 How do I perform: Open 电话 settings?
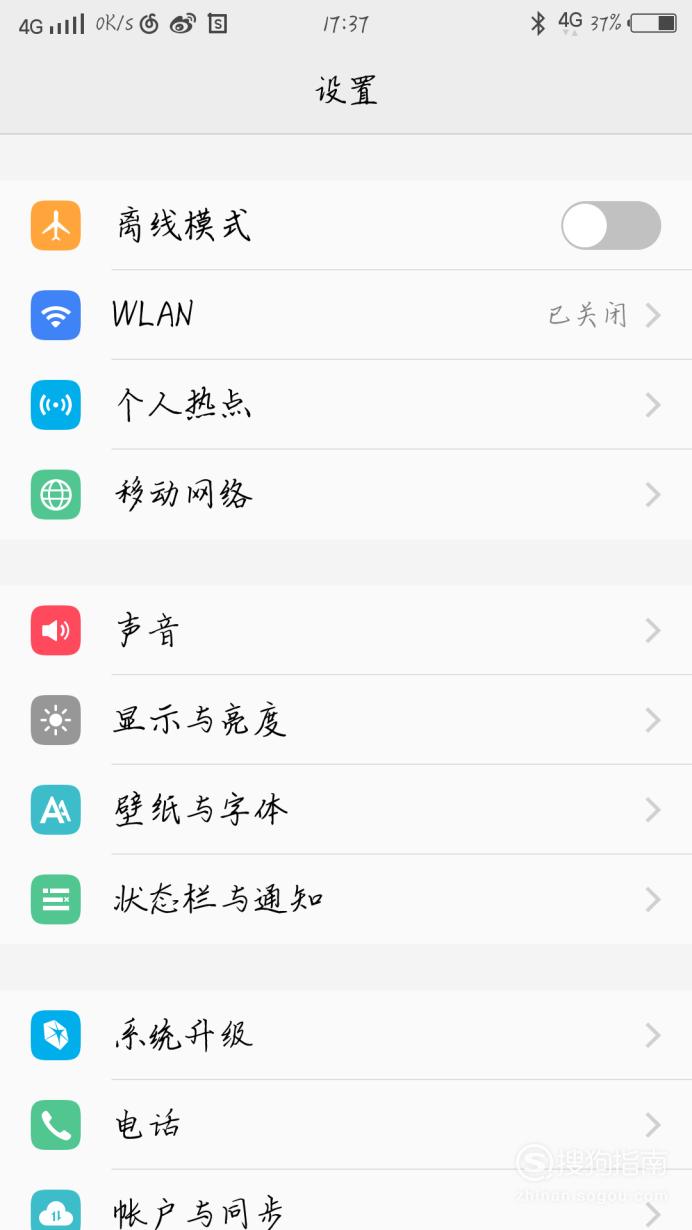coord(346,1125)
